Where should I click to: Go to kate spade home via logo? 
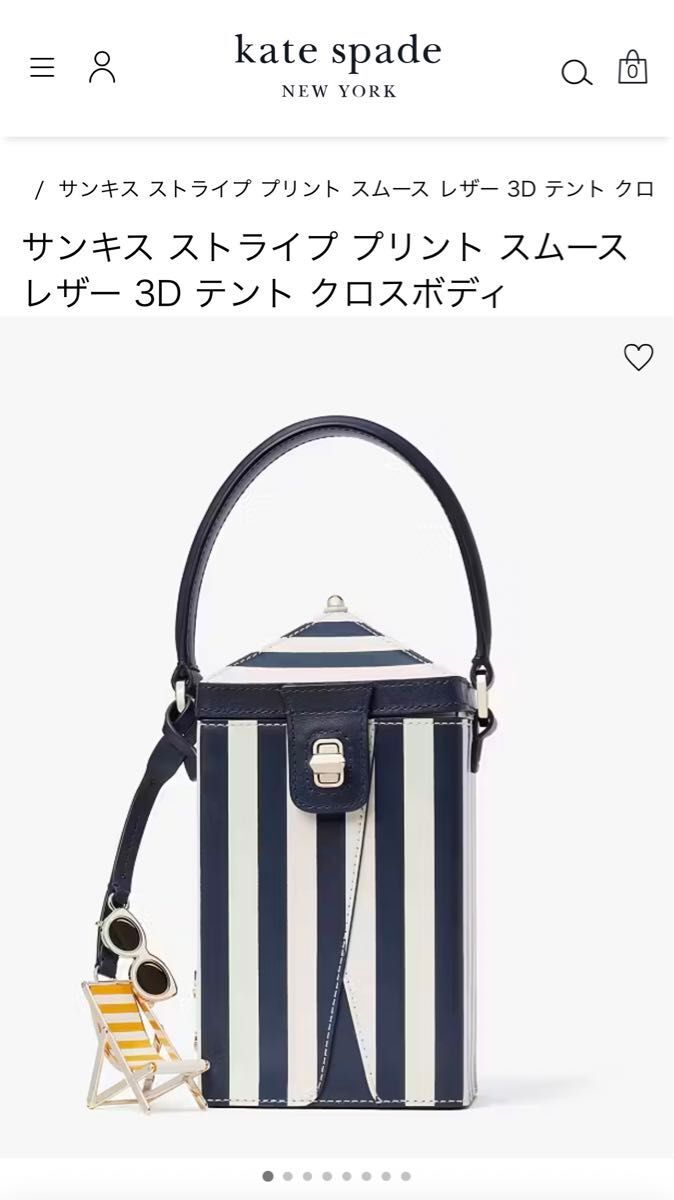coord(338,65)
